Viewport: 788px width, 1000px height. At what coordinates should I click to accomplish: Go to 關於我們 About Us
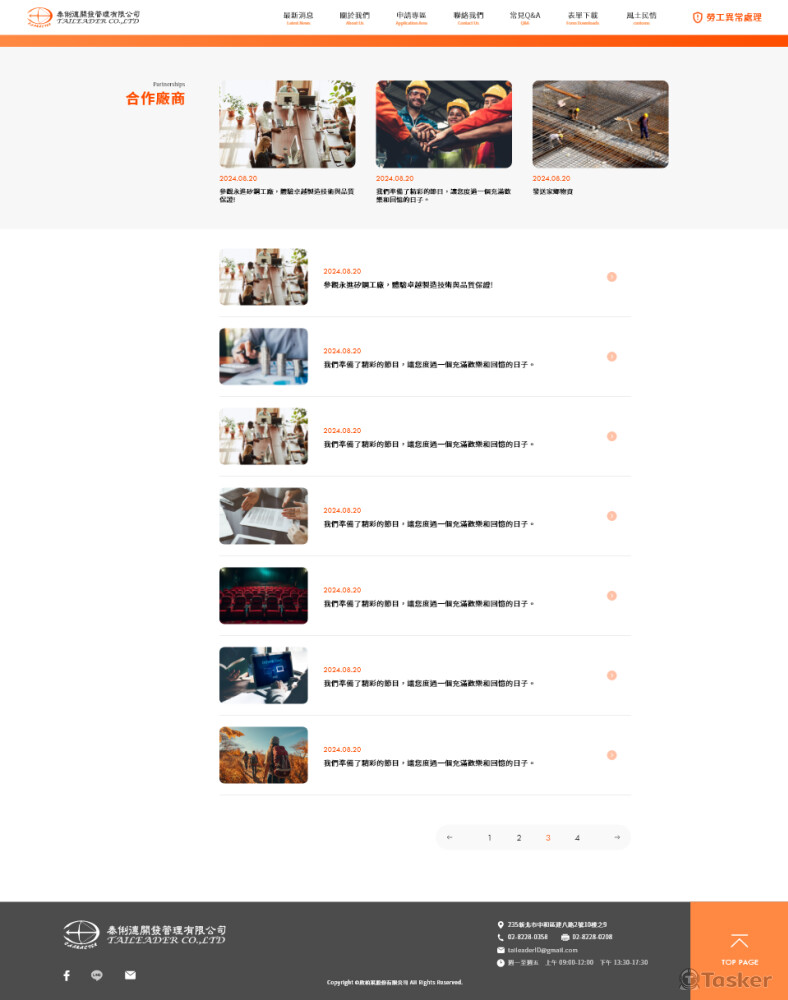point(354,17)
